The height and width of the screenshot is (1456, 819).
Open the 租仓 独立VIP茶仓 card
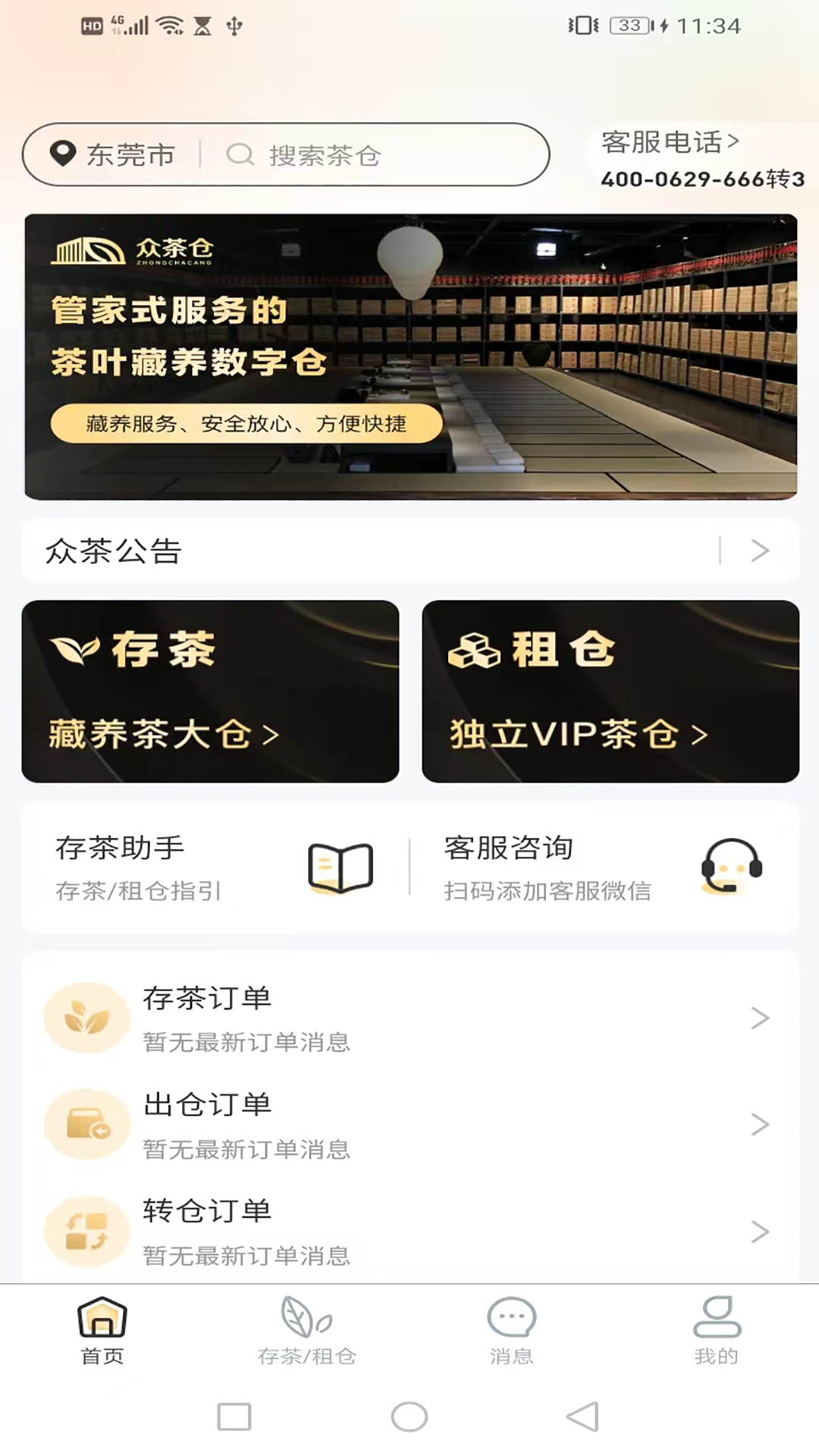click(610, 692)
